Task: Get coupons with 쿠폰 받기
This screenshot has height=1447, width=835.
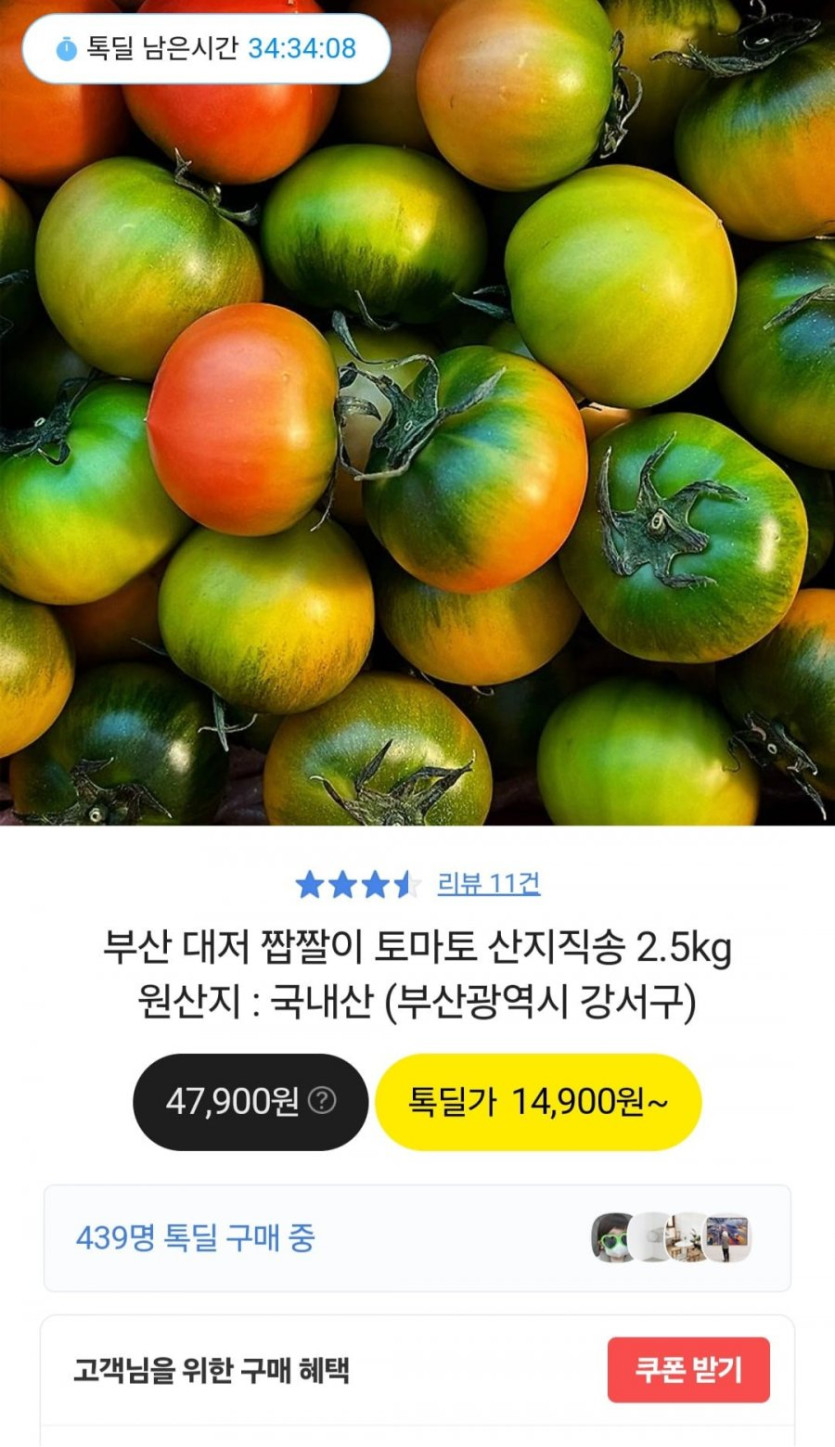Action: pos(688,1369)
